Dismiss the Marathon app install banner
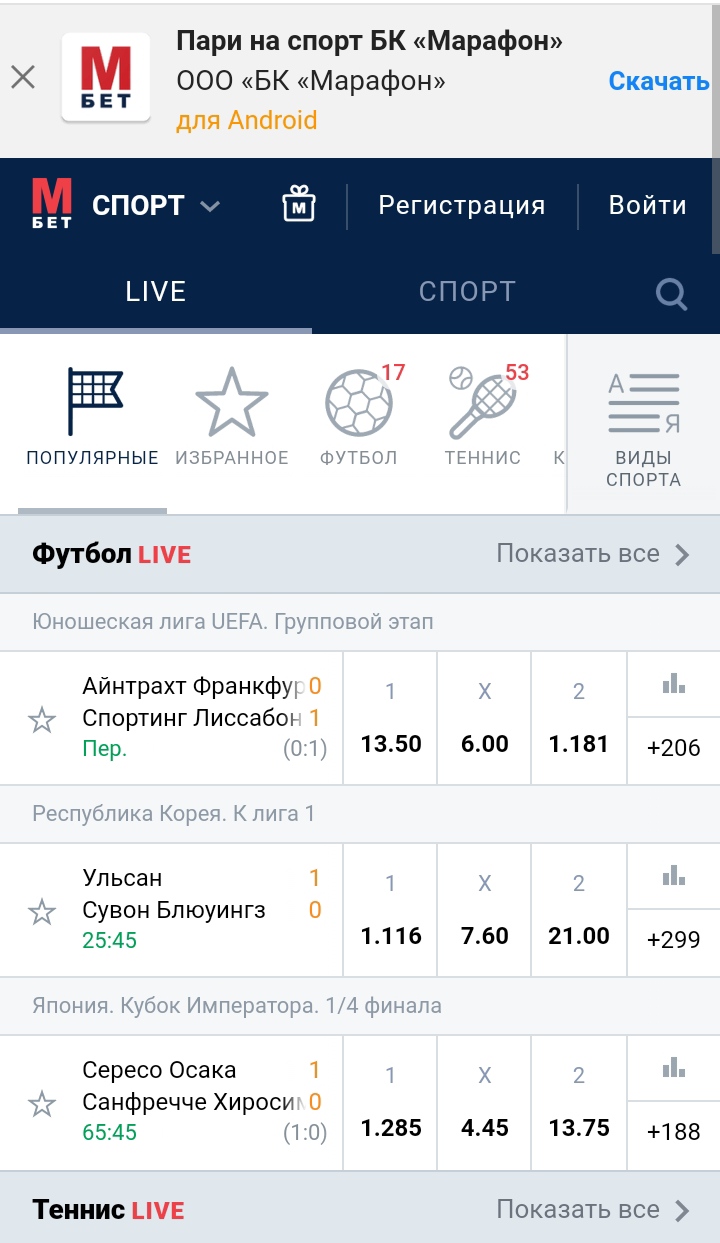The height and width of the screenshot is (1243, 720). 23,77
